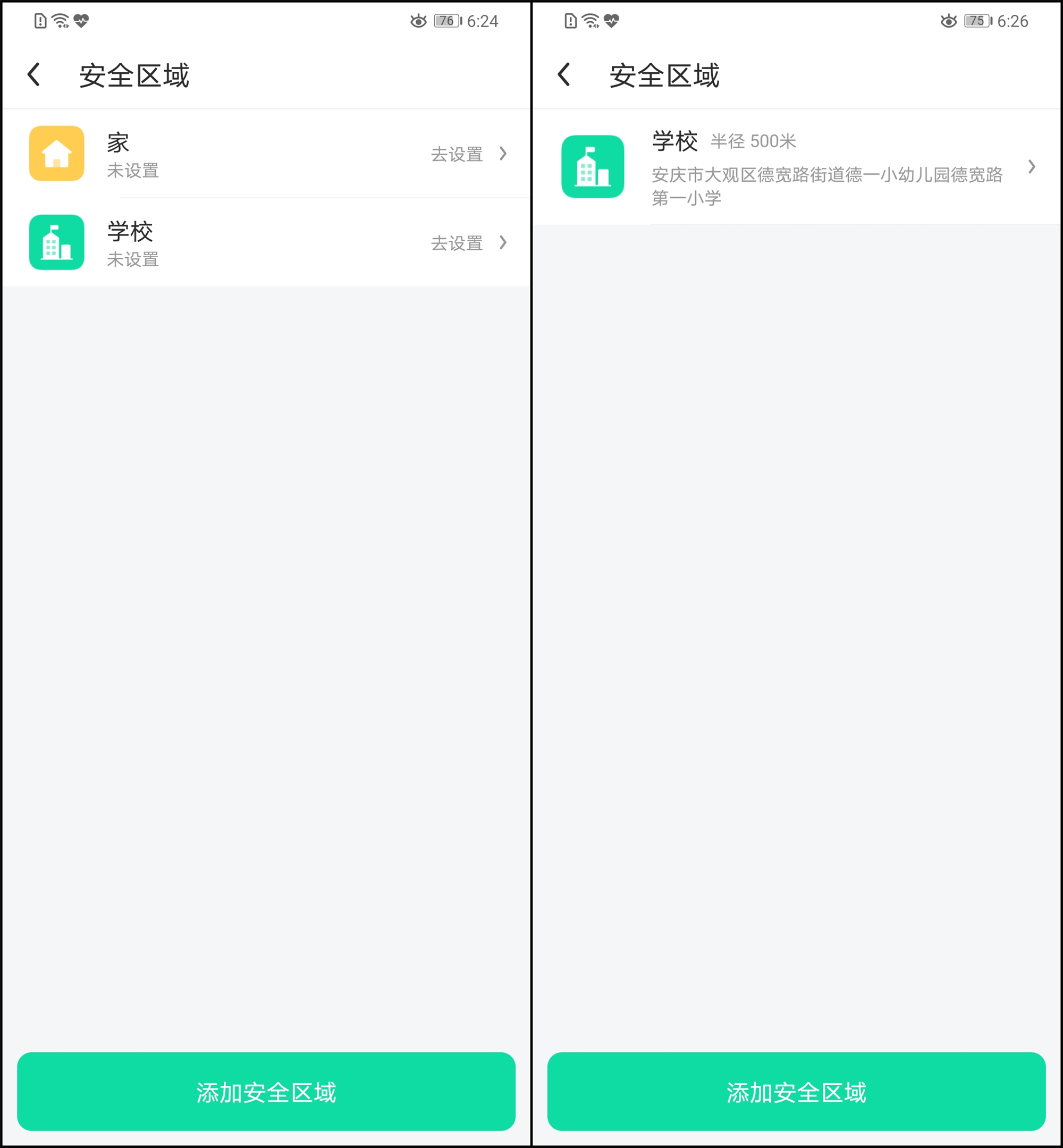Select the 安全区域 title on left screen

pos(134,74)
